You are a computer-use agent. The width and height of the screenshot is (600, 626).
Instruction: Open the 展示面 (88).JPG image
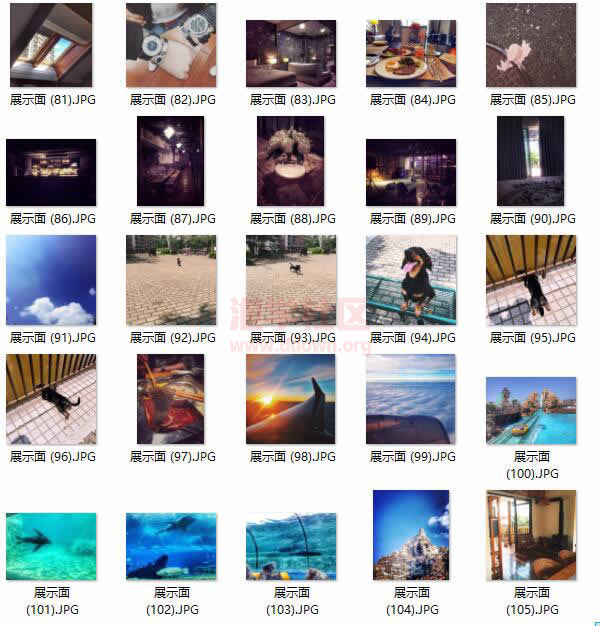(291, 161)
